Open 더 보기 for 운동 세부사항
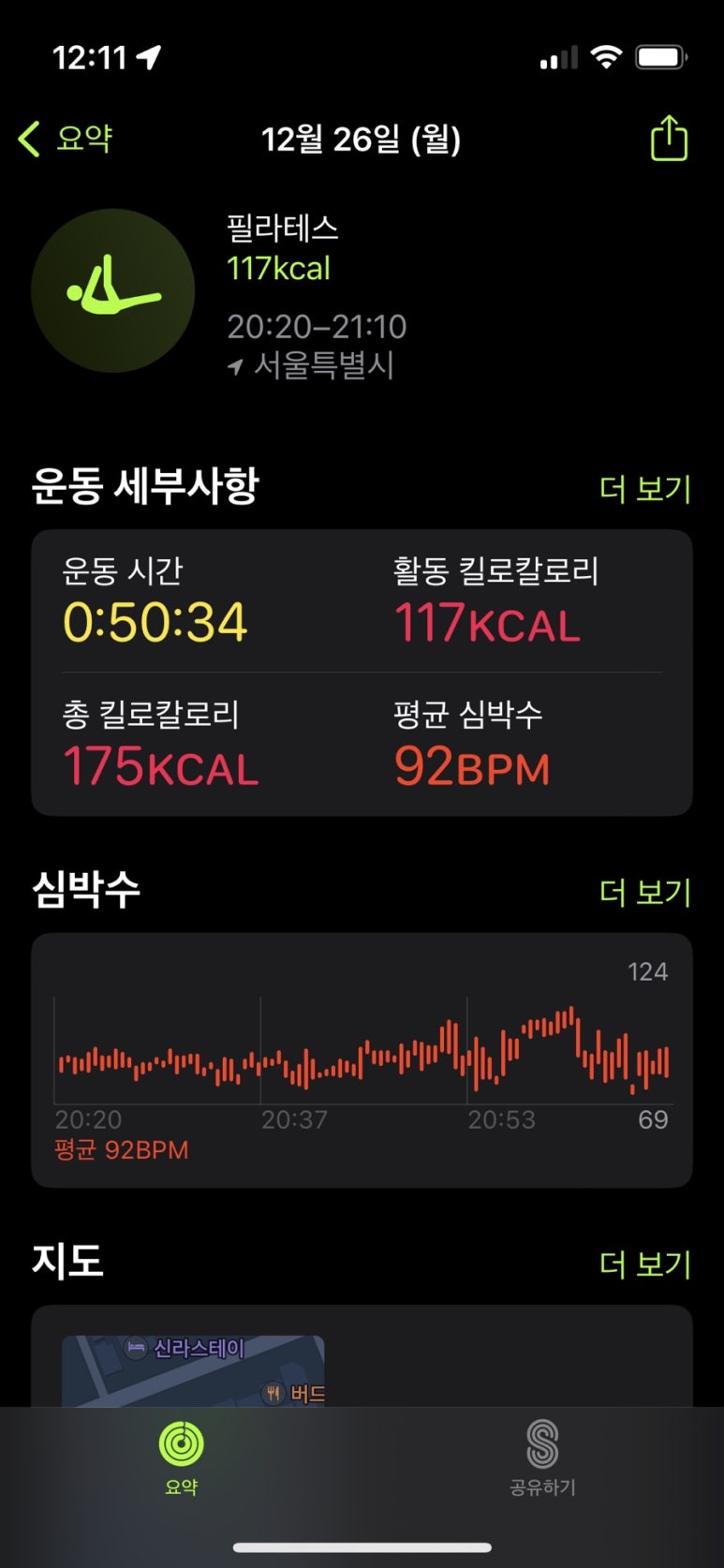 644,489
